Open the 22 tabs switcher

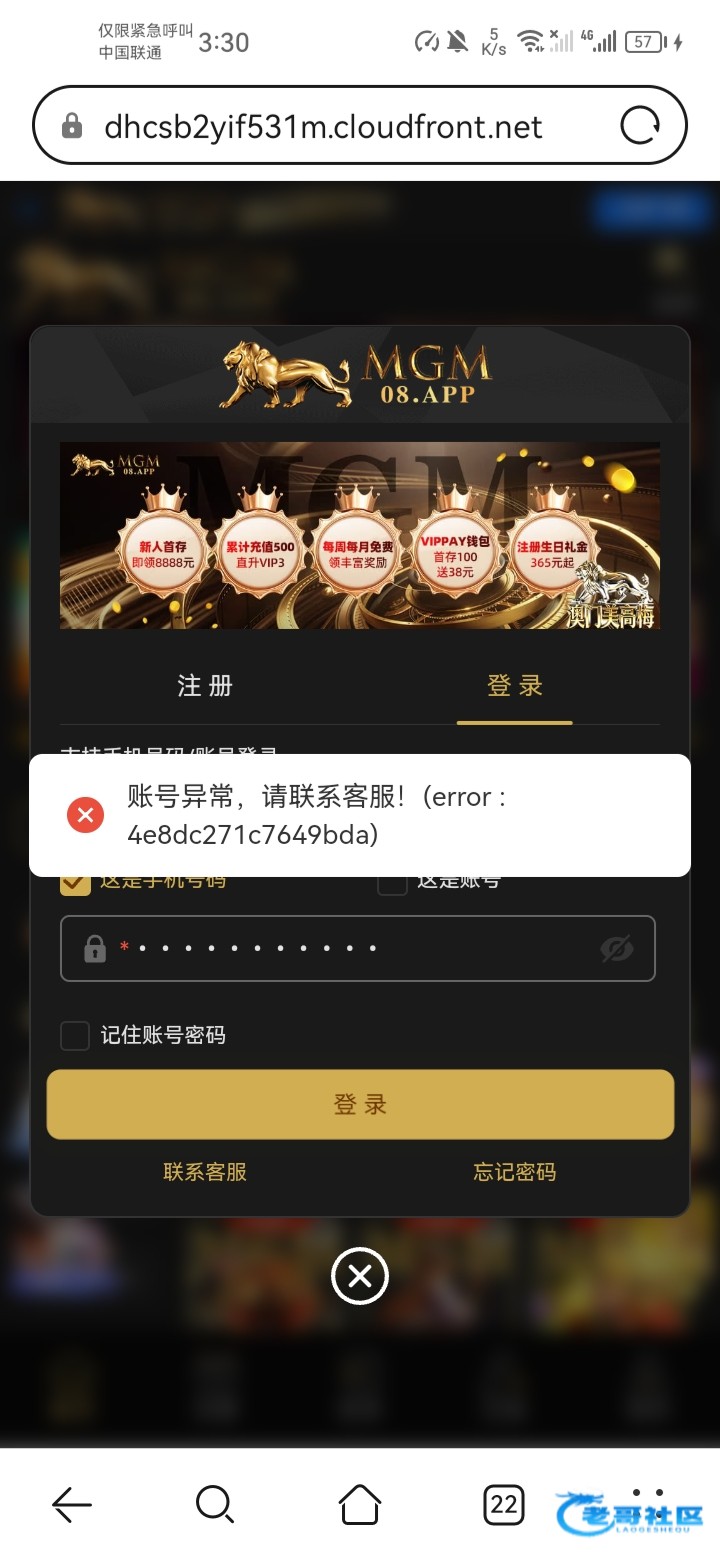503,1503
